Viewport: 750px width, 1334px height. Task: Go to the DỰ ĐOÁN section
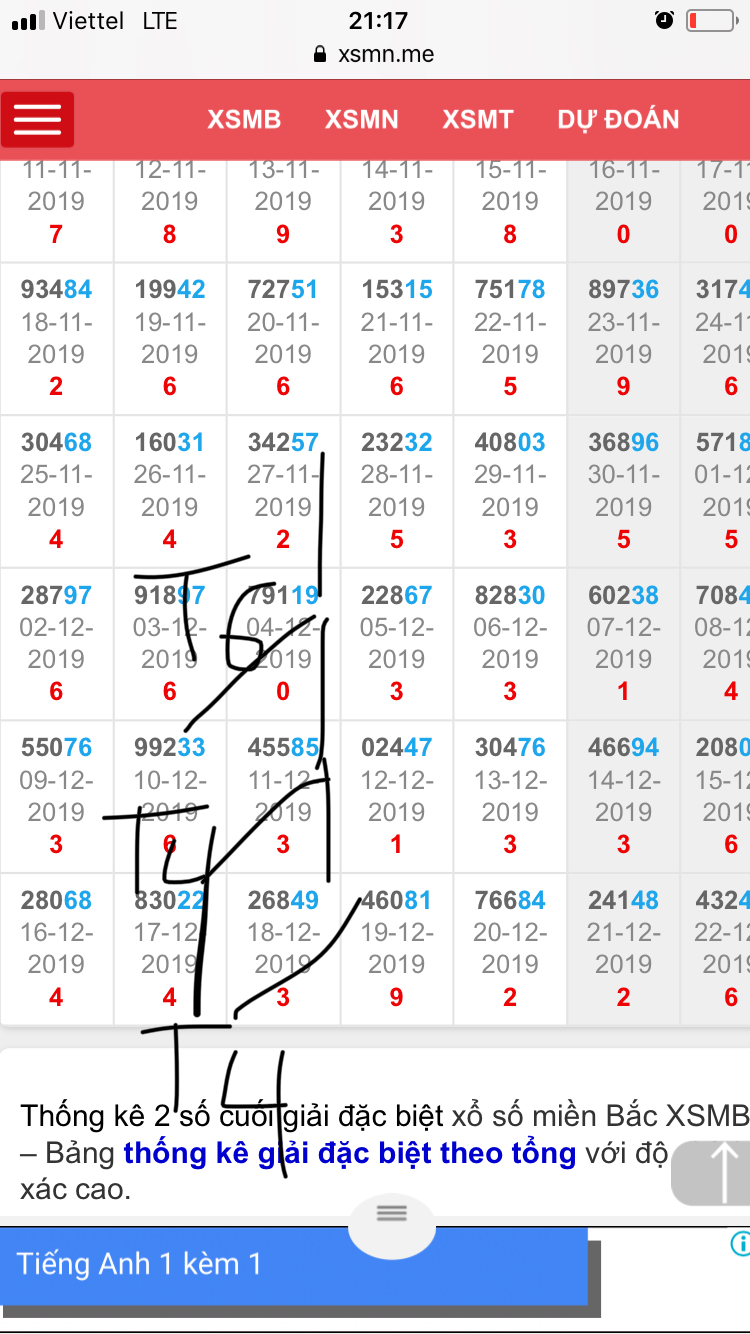pos(618,120)
